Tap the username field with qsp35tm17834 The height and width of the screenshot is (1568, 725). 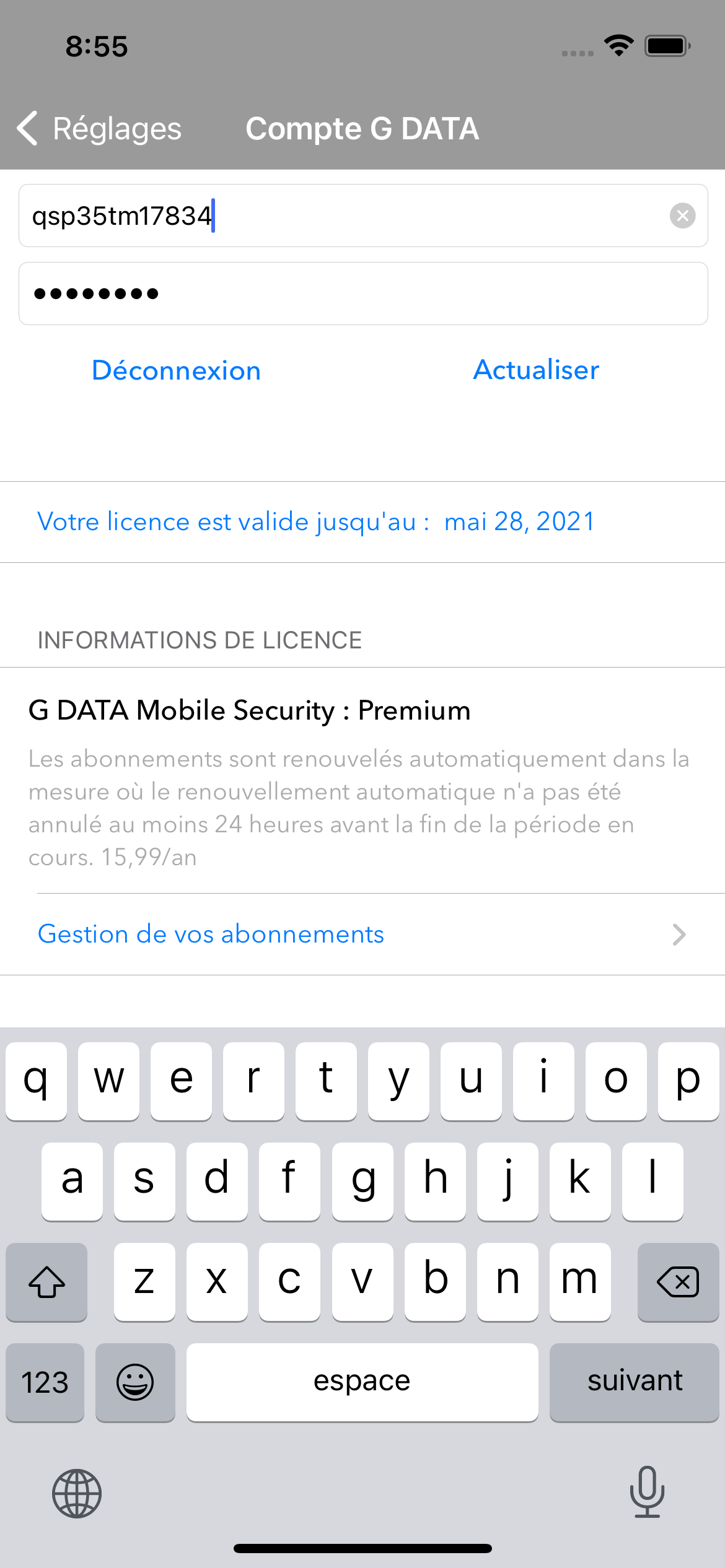[x=363, y=216]
